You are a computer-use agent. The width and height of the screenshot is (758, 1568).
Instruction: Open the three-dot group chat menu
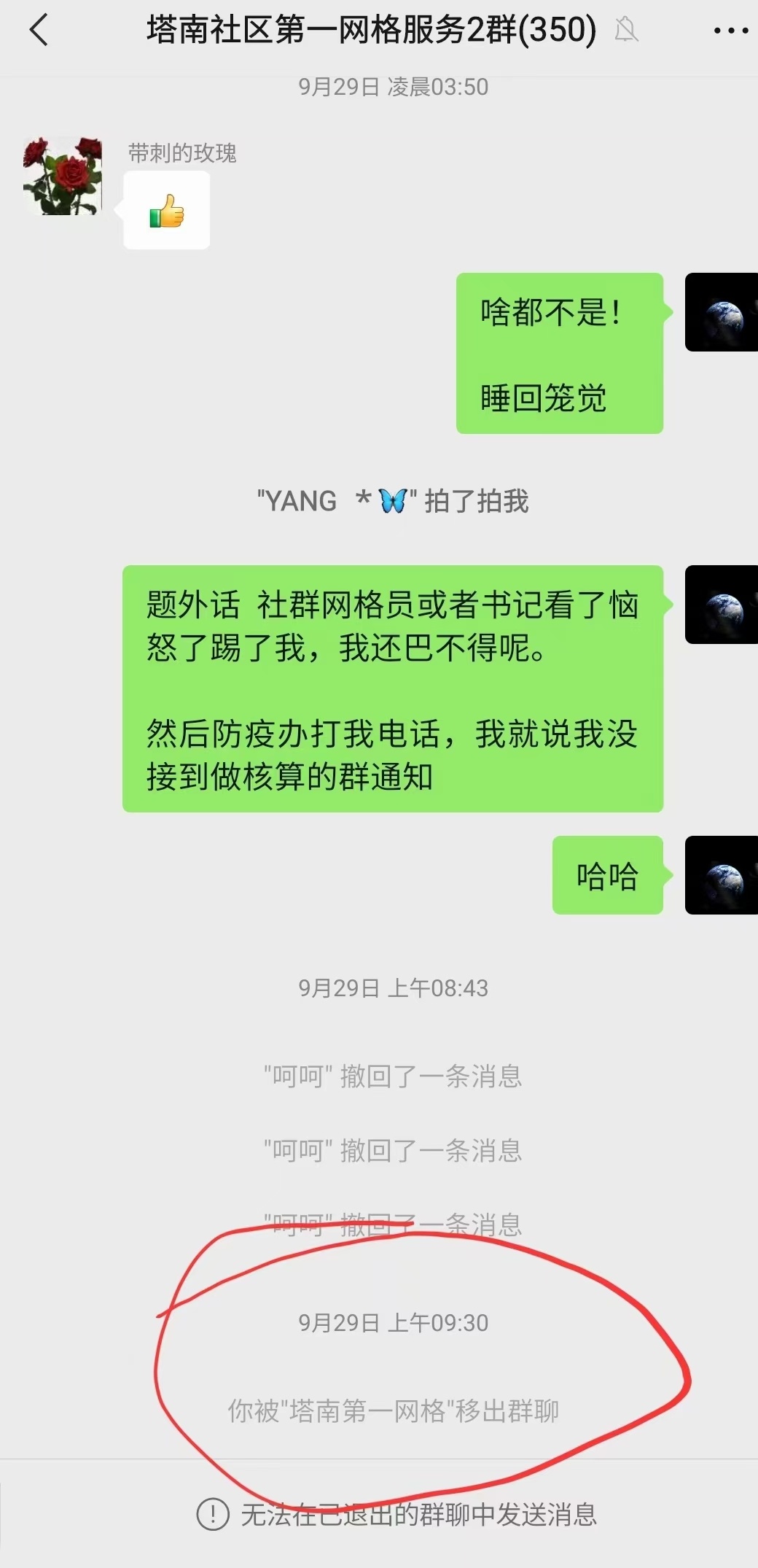coord(730,31)
